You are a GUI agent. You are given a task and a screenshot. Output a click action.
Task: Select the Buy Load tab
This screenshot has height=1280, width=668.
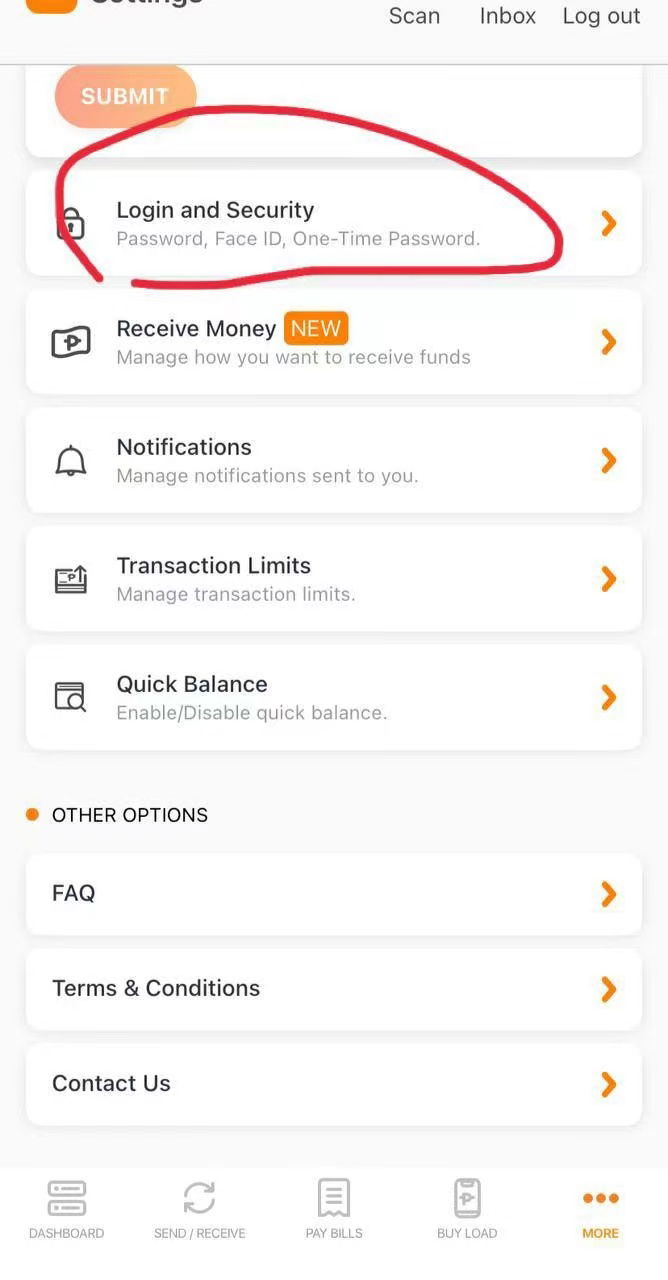467,1209
